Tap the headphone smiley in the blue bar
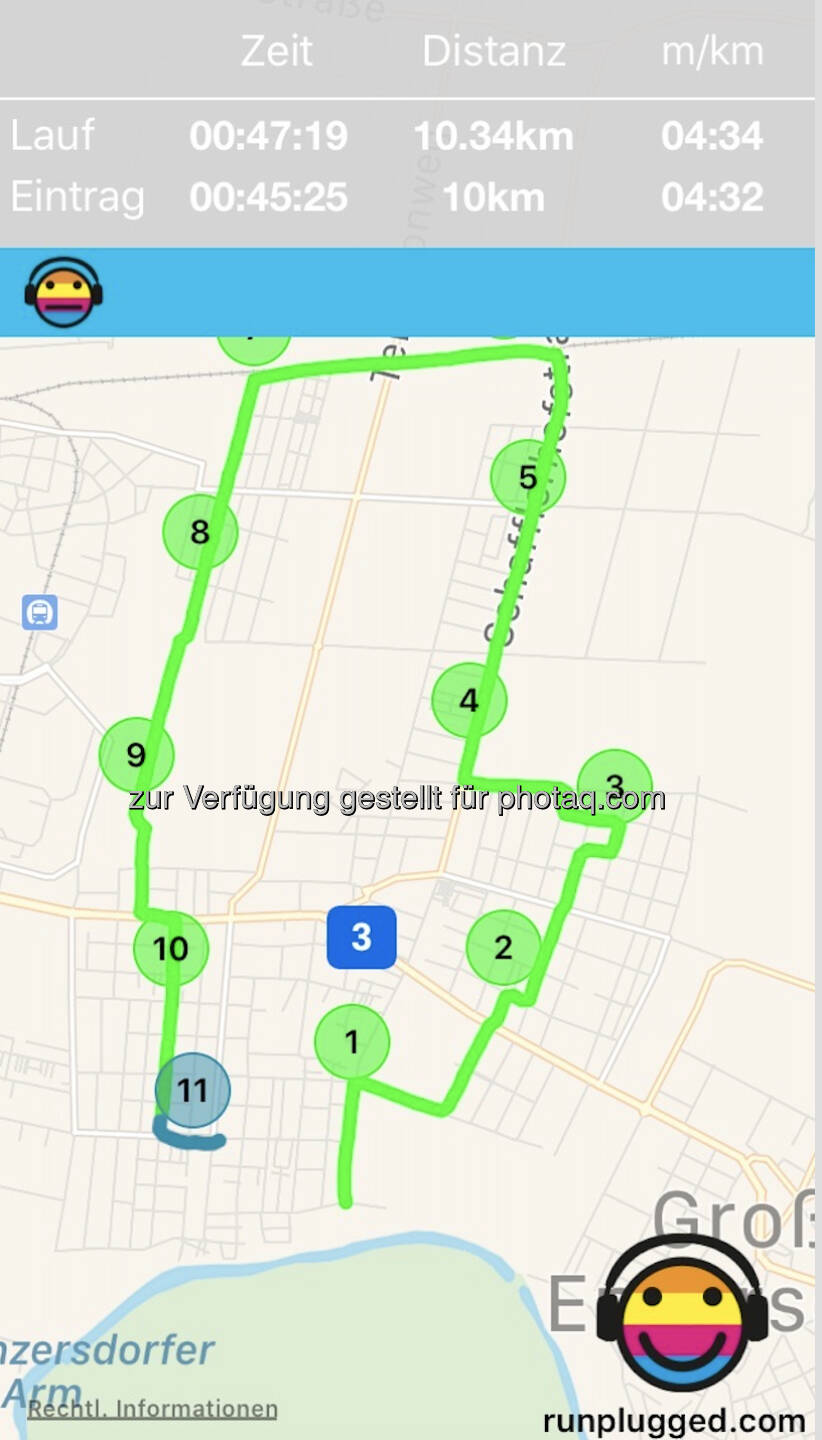Viewport: 822px width, 1440px height. pos(63,292)
